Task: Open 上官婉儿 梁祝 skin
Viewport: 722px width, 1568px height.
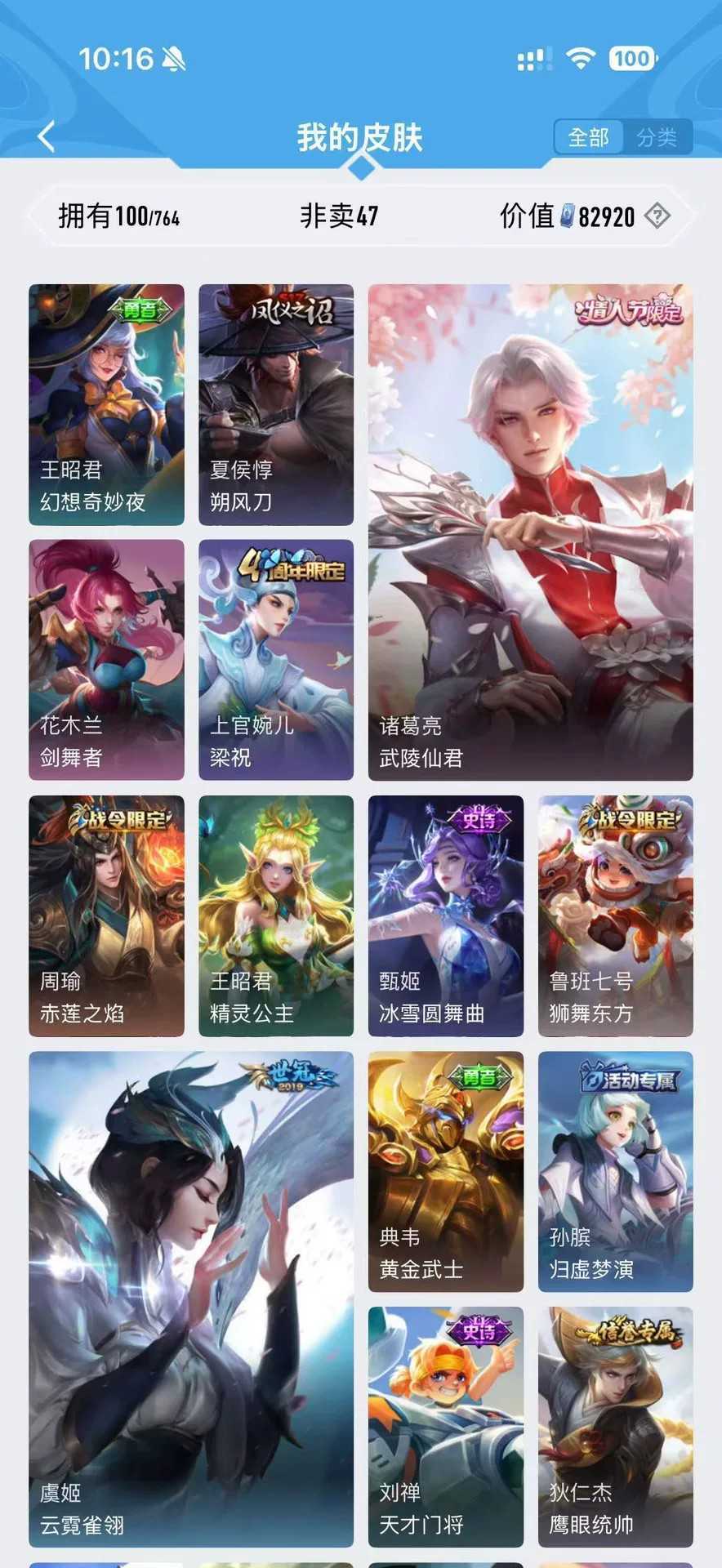Action: click(x=276, y=659)
